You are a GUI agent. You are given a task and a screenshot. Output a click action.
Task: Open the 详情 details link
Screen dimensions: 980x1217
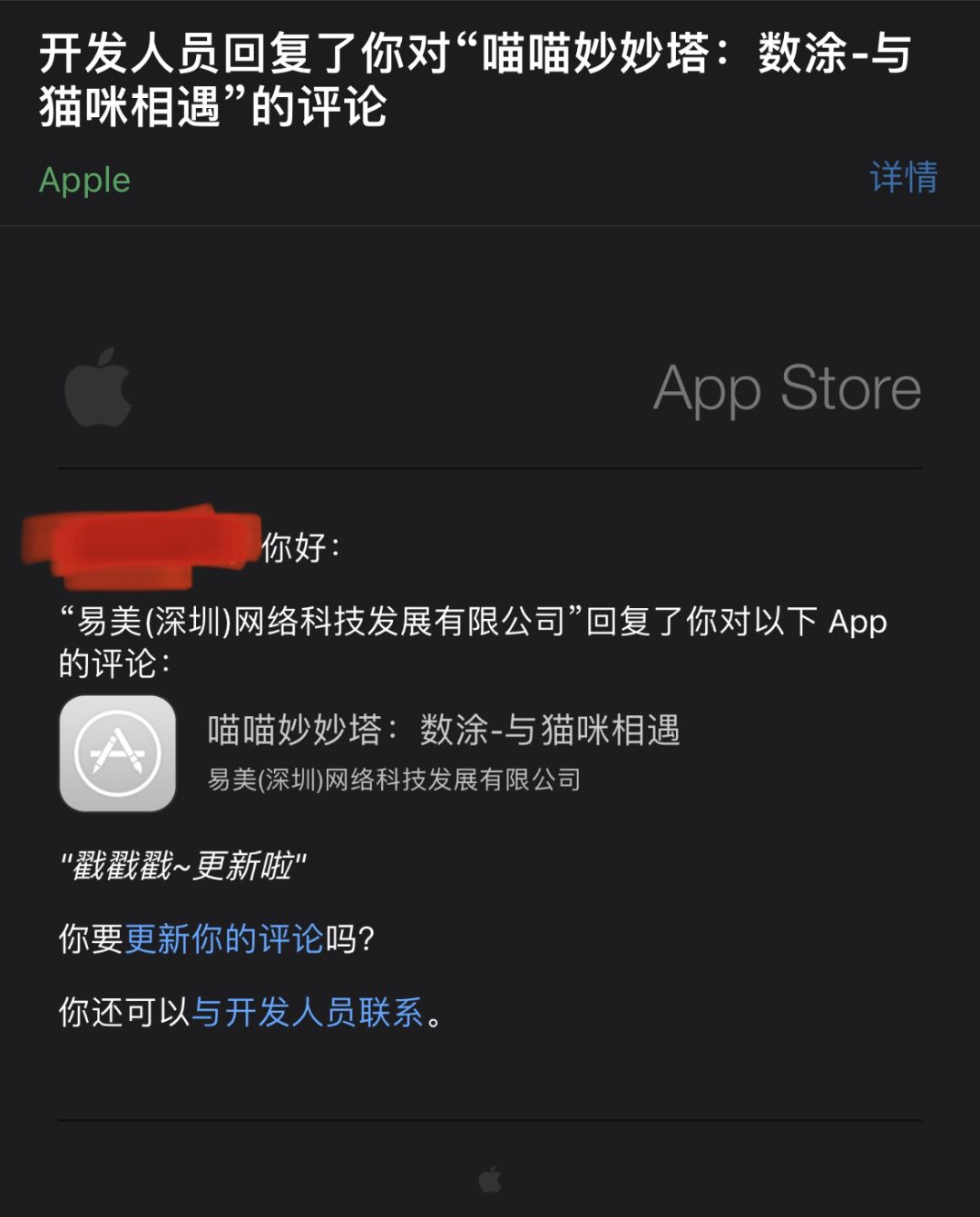(x=903, y=177)
